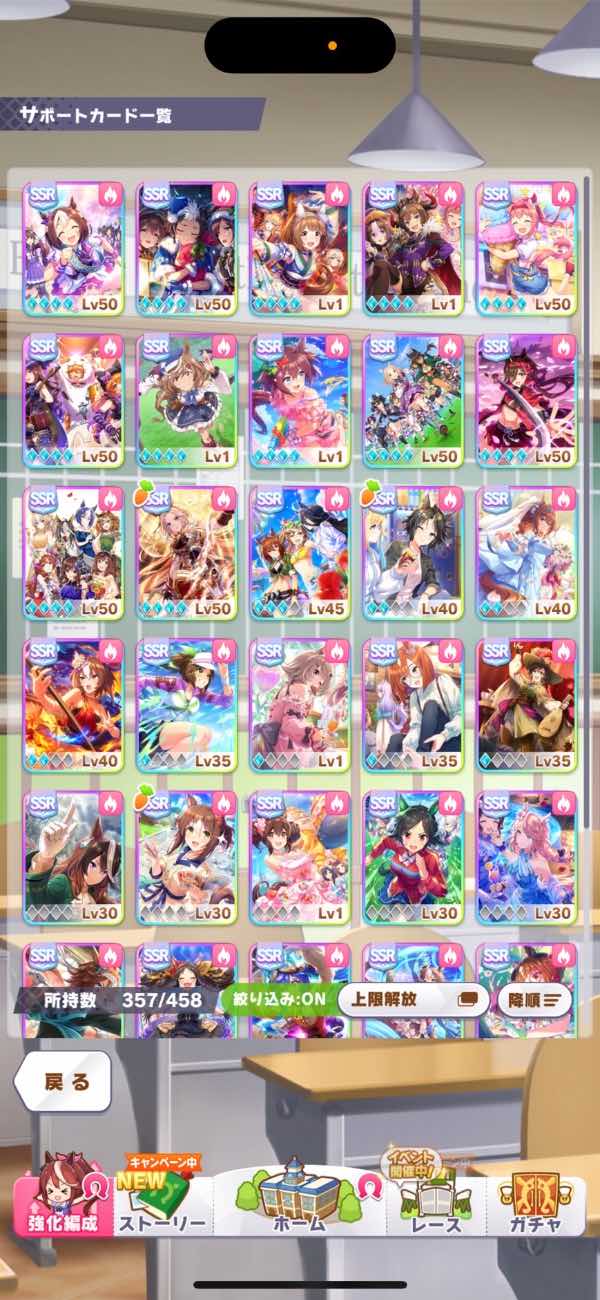Switch to the 強化編成 tab
Screen dimensions: 600x1300
tap(63, 1203)
